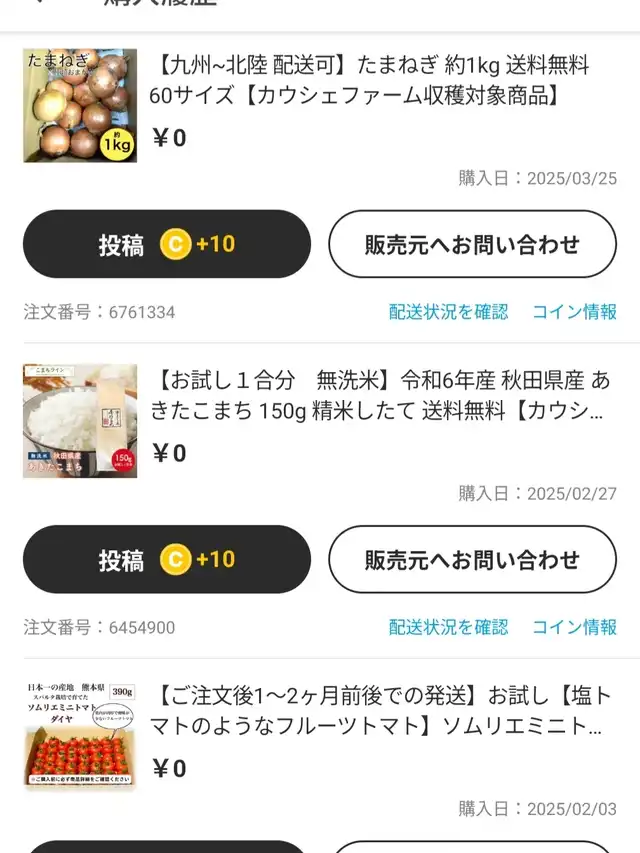The width and height of the screenshot is (640, 853).
Task: Open the あきたこまち rice product thumbnail
Action: point(80,421)
